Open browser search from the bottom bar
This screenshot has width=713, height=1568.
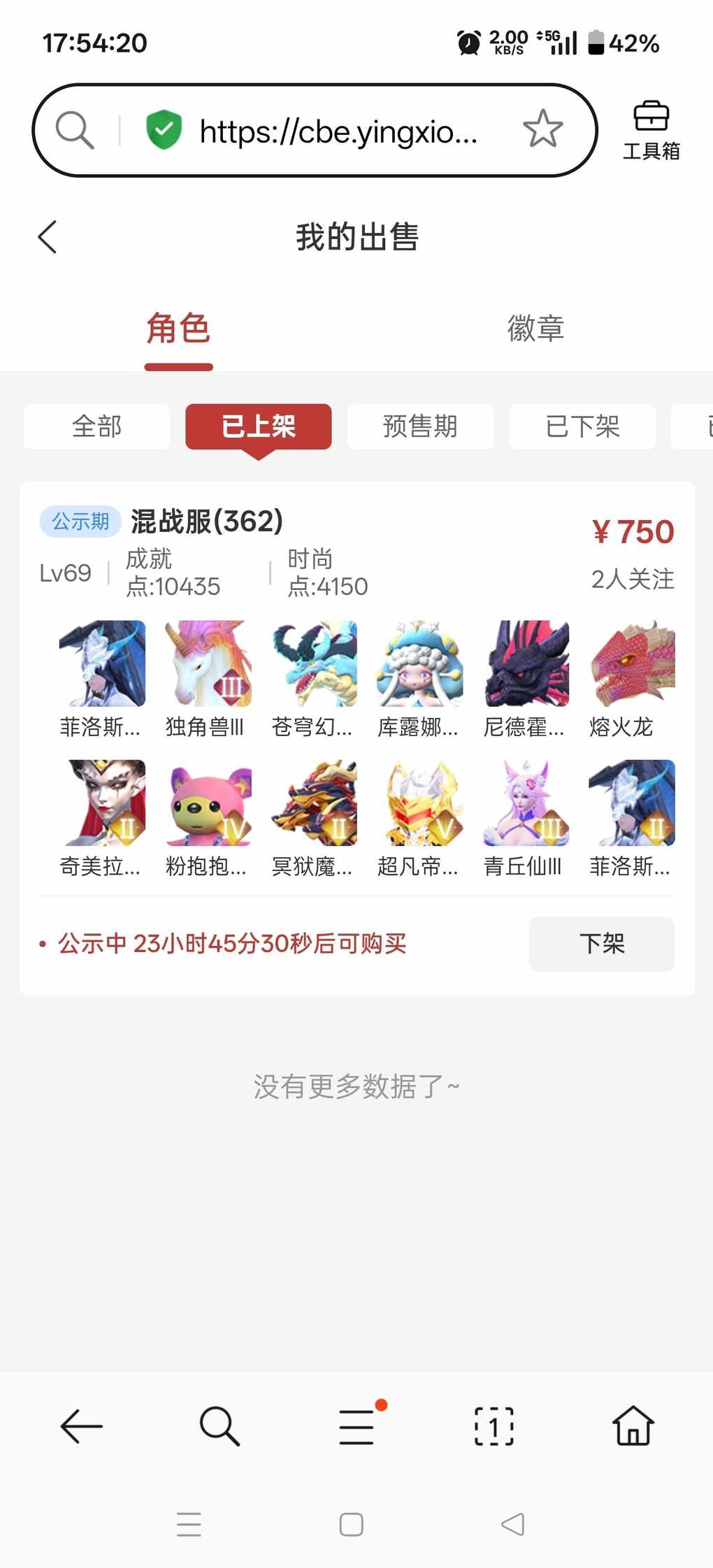tap(219, 1426)
